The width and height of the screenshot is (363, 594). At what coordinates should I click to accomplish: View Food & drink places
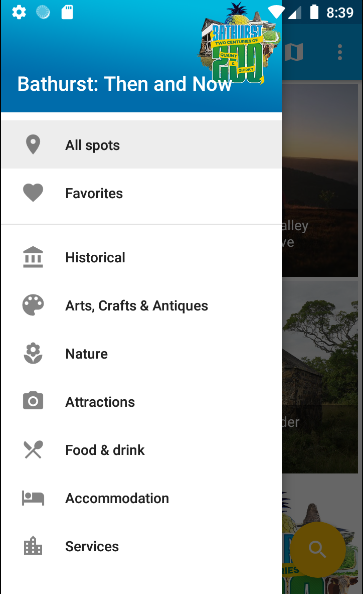point(141,450)
